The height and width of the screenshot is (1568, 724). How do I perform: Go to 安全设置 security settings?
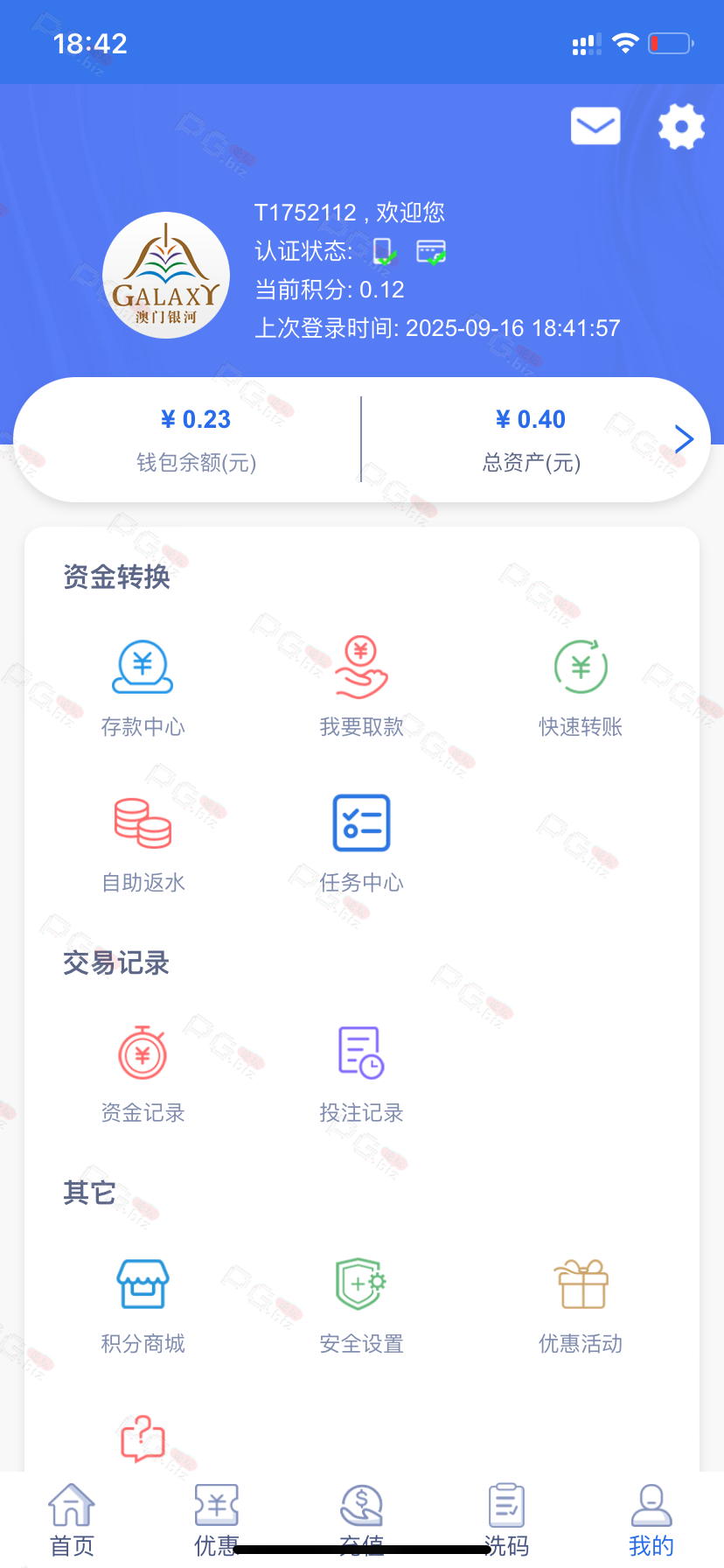pyautogui.click(x=361, y=1304)
